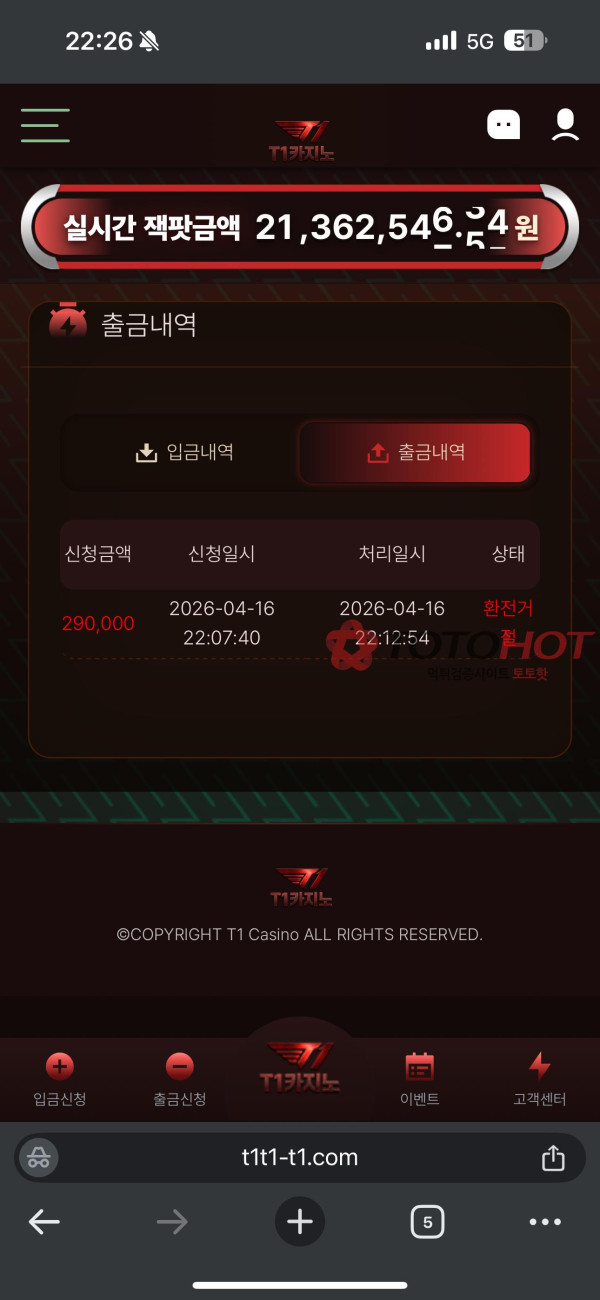Open browser privacy icon in address bar
The height and width of the screenshot is (1300, 600).
(x=40, y=1158)
